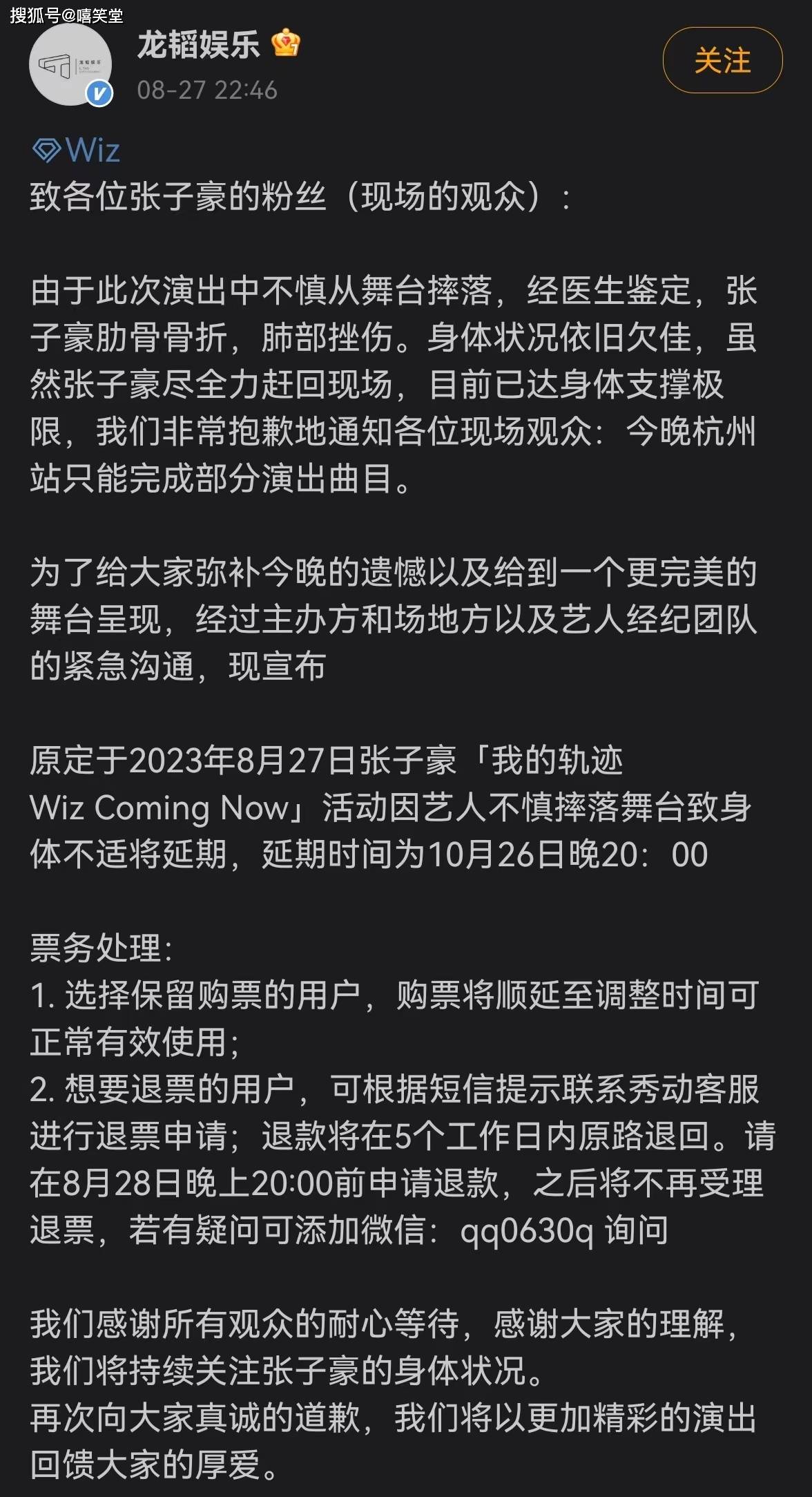Open 龙韬娱乐's profile avatar
The image size is (812, 1497).
pyautogui.click(x=70, y=66)
